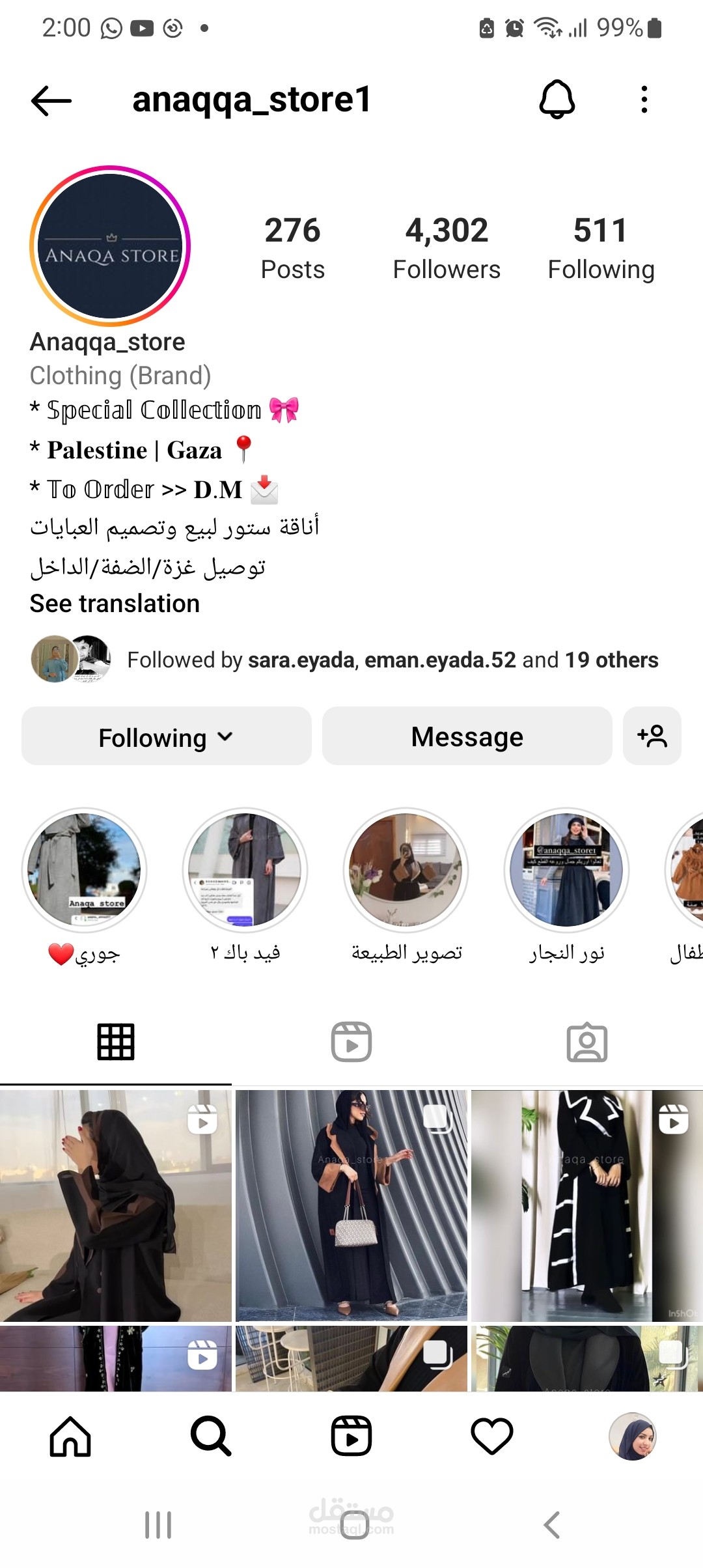Open the جوري story highlight
The height and width of the screenshot is (1568, 703).
coord(85,871)
